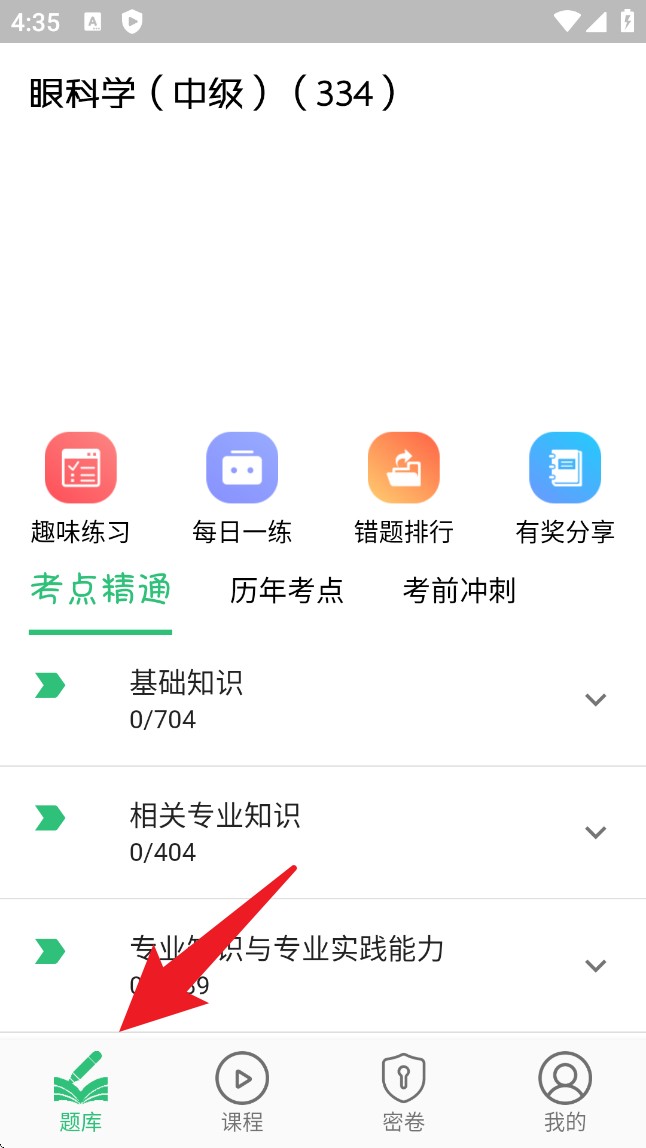Expand 专业知识与专业实践能力 section
This screenshot has width=646, height=1148.
coord(596,965)
